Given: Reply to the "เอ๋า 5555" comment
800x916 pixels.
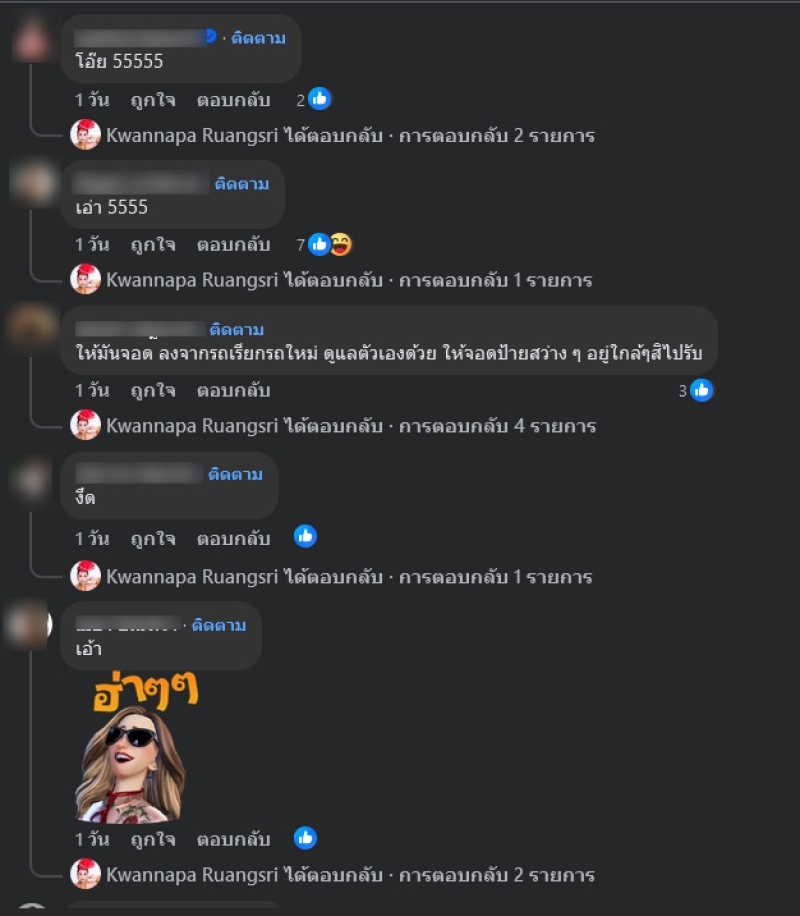Looking at the screenshot, I should (233, 244).
